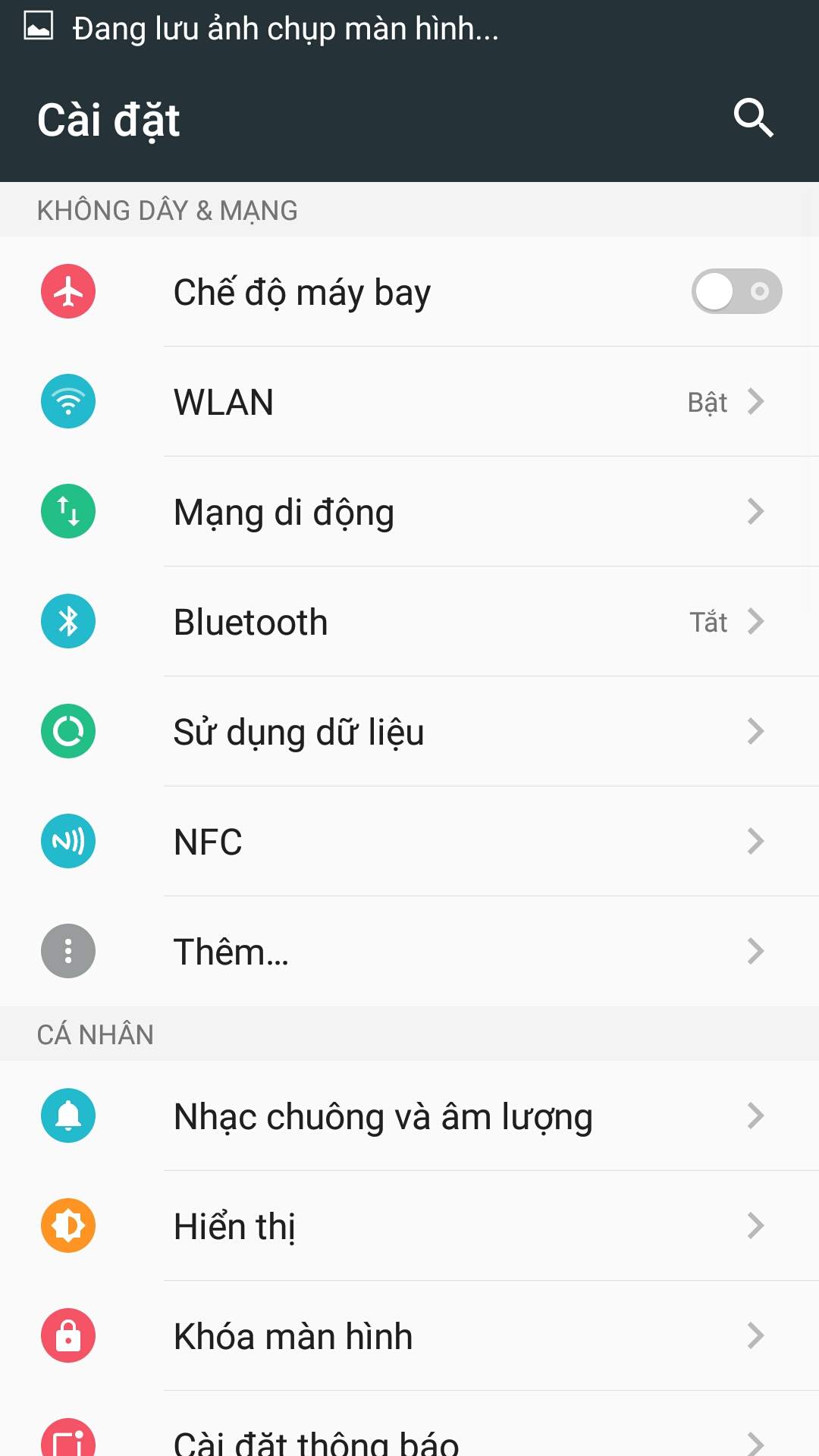Open Mạng di động settings
Viewport: 819px width, 1456px height.
tap(409, 511)
